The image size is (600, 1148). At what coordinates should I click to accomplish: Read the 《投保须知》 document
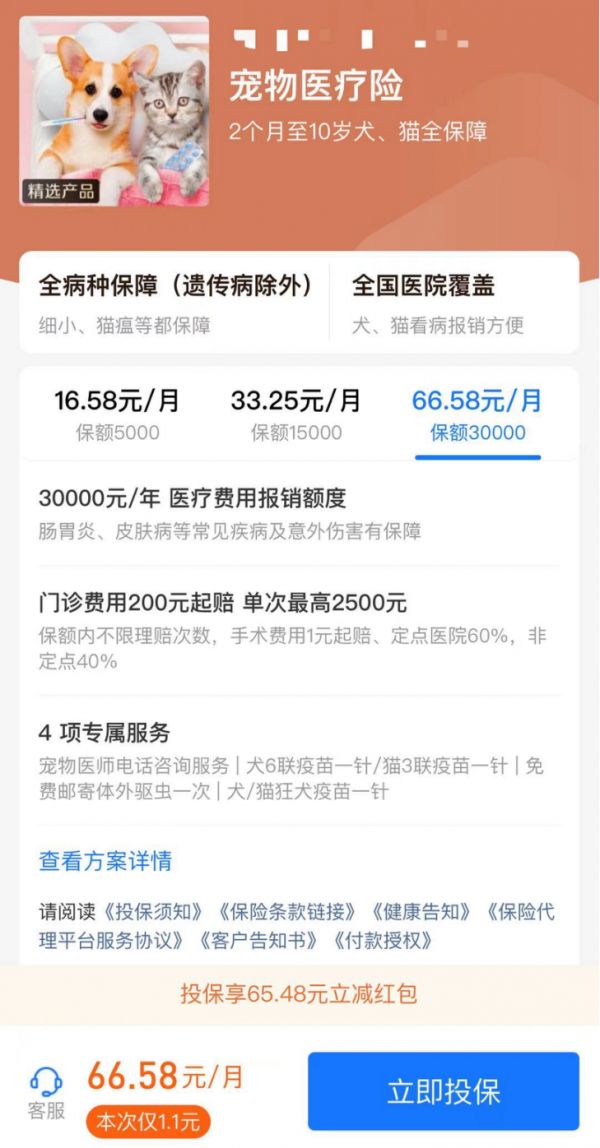152,912
